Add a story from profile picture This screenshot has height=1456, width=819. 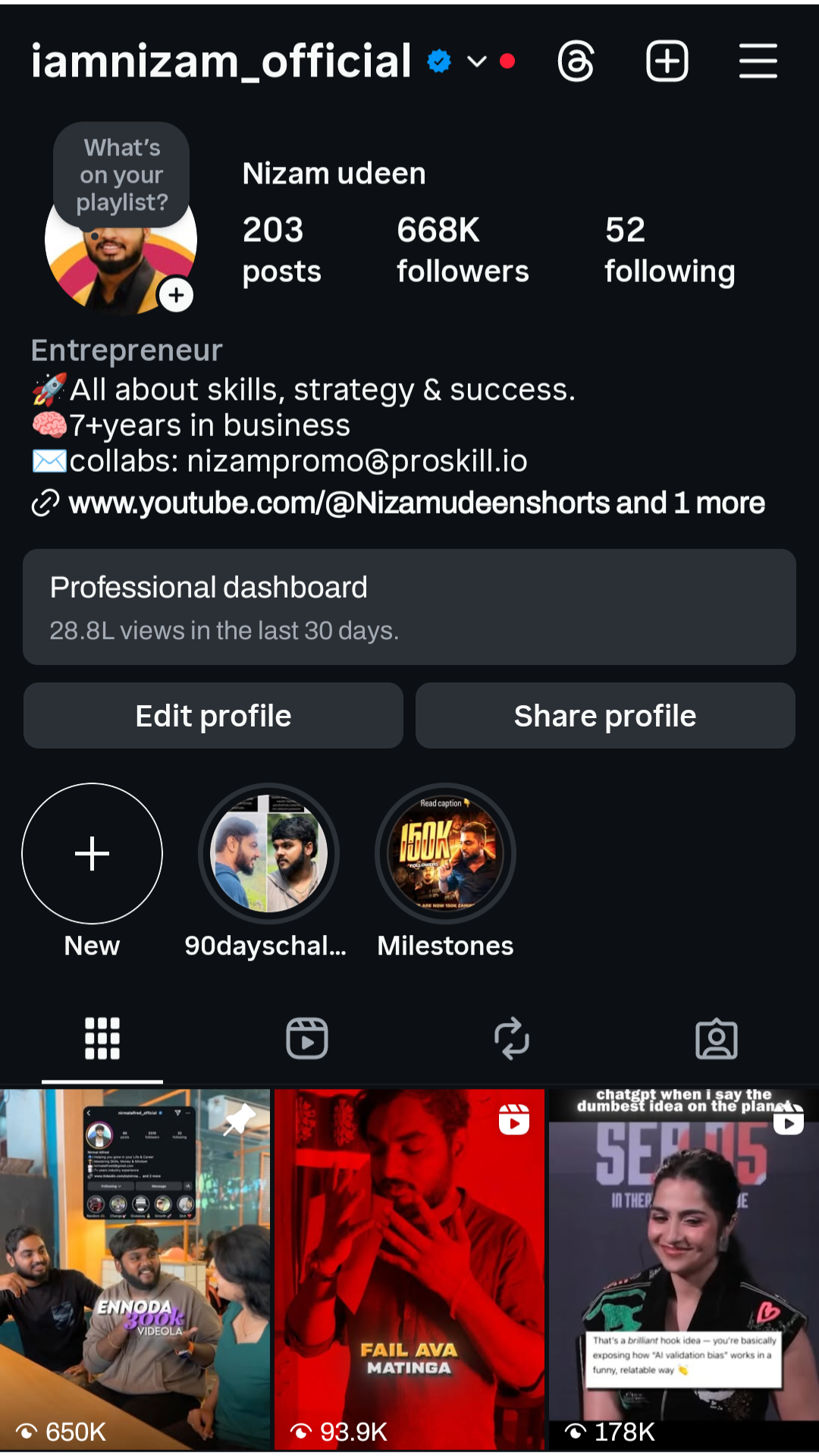[x=176, y=295]
